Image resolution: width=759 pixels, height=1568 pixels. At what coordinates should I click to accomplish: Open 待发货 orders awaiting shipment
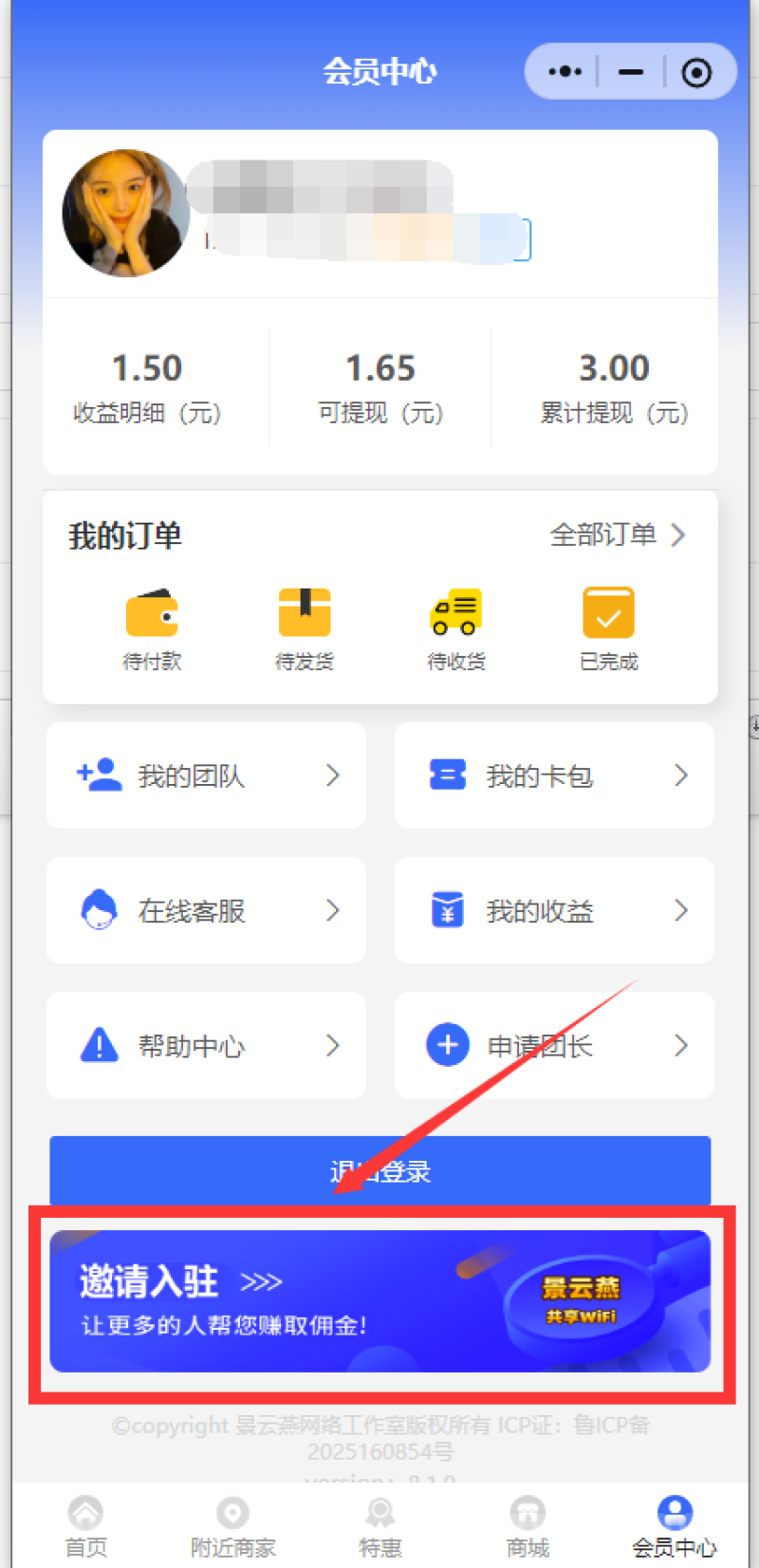click(x=305, y=628)
